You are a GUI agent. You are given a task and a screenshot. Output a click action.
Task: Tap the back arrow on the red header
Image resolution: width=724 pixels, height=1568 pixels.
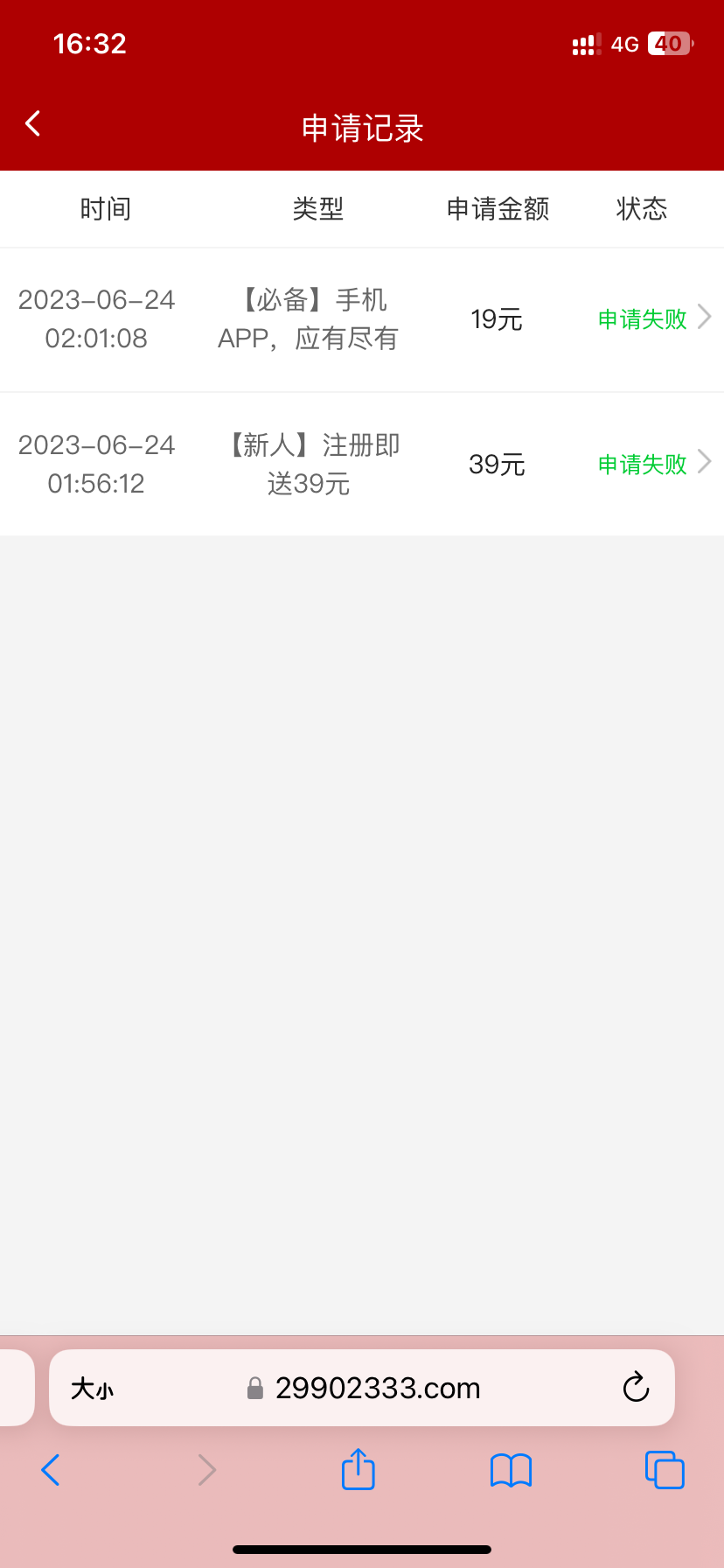point(32,123)
